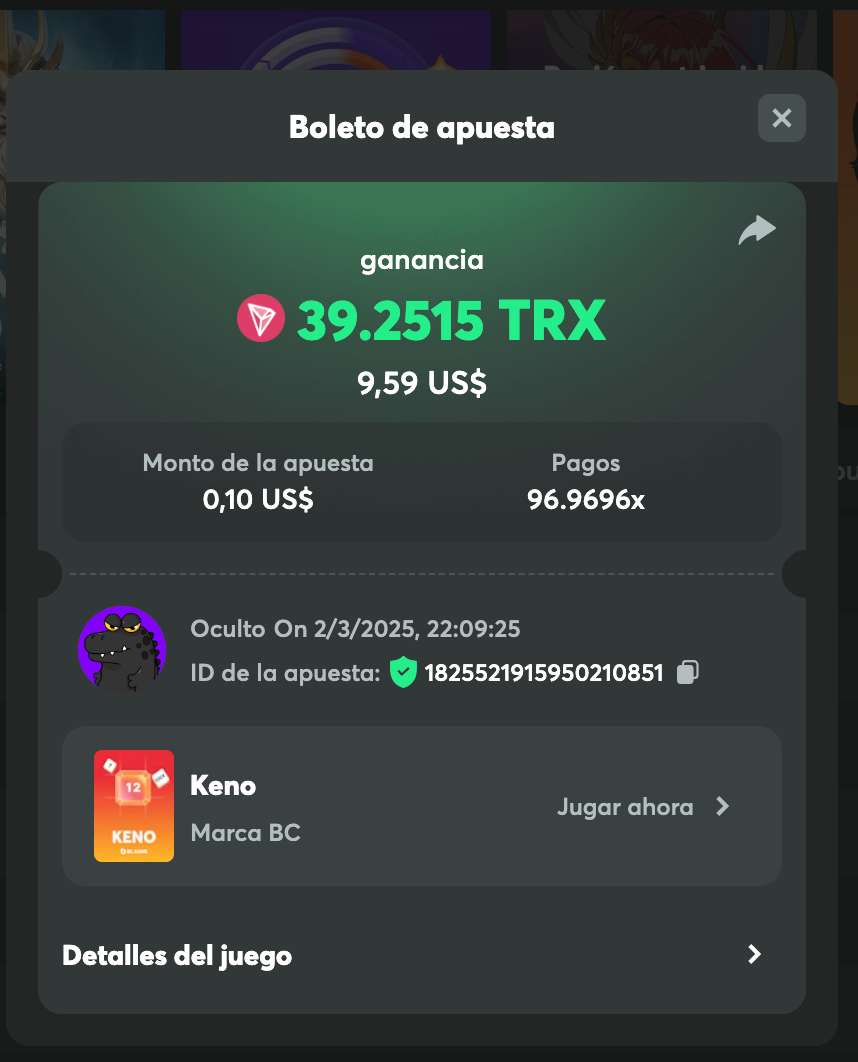Copy the bet ID number

(687, 673)
